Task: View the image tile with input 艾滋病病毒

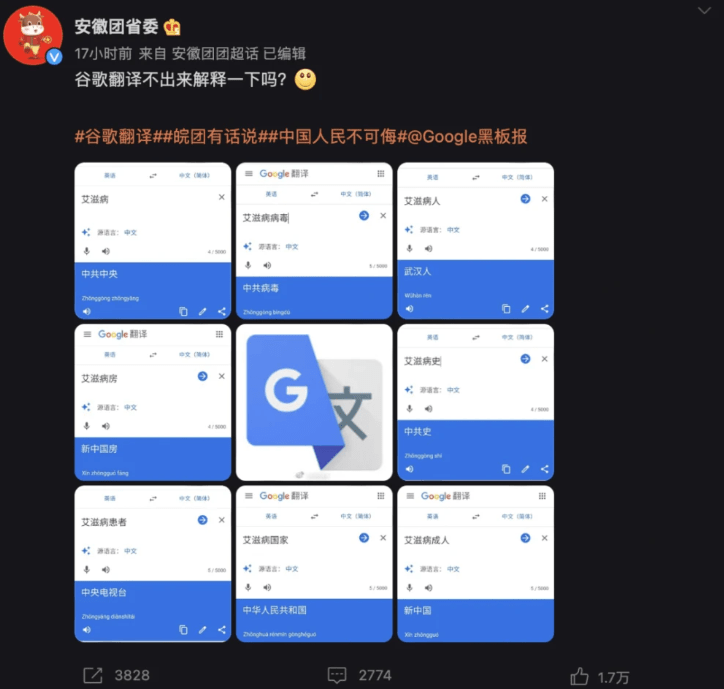Action: tap(314, 240)
